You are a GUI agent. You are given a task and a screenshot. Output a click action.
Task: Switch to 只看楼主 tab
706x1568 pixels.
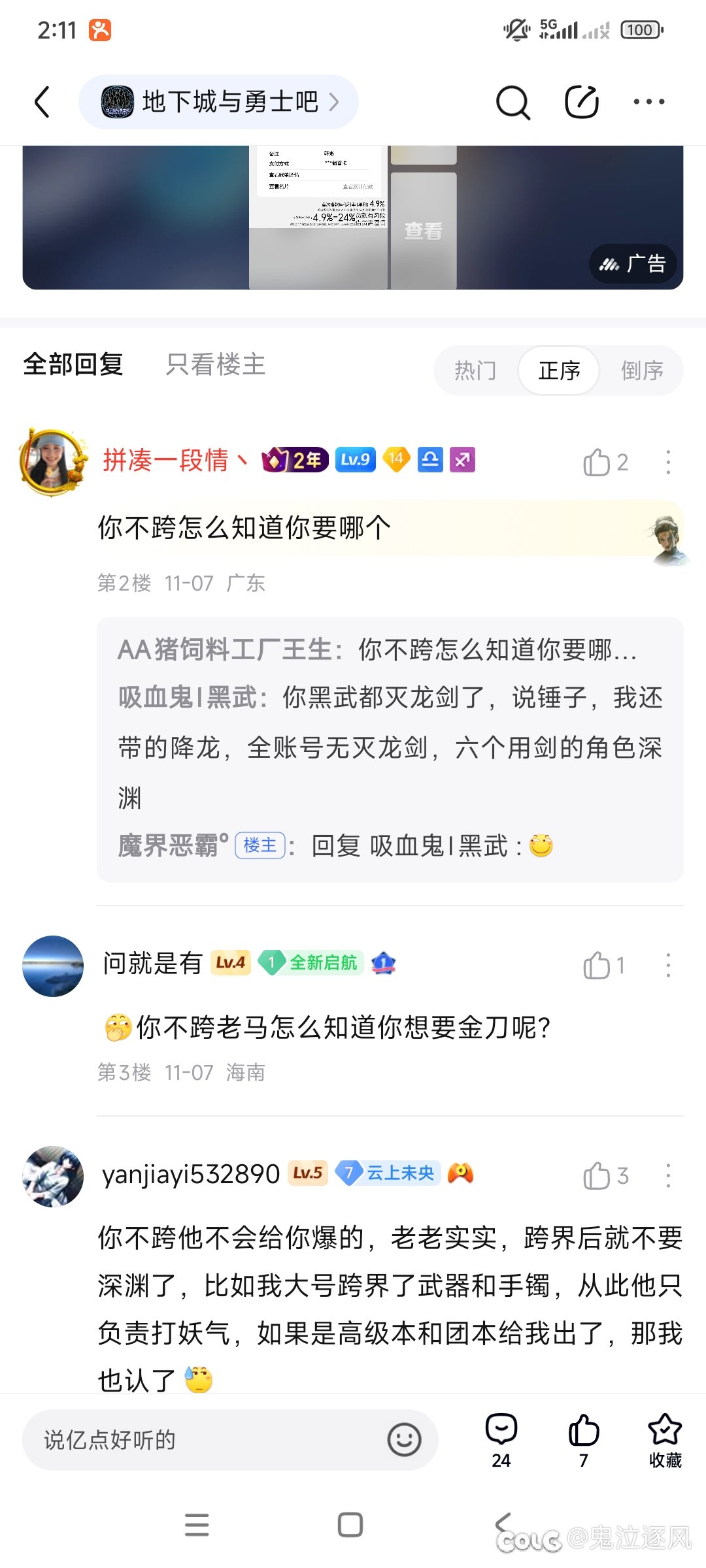coord(215,365)
